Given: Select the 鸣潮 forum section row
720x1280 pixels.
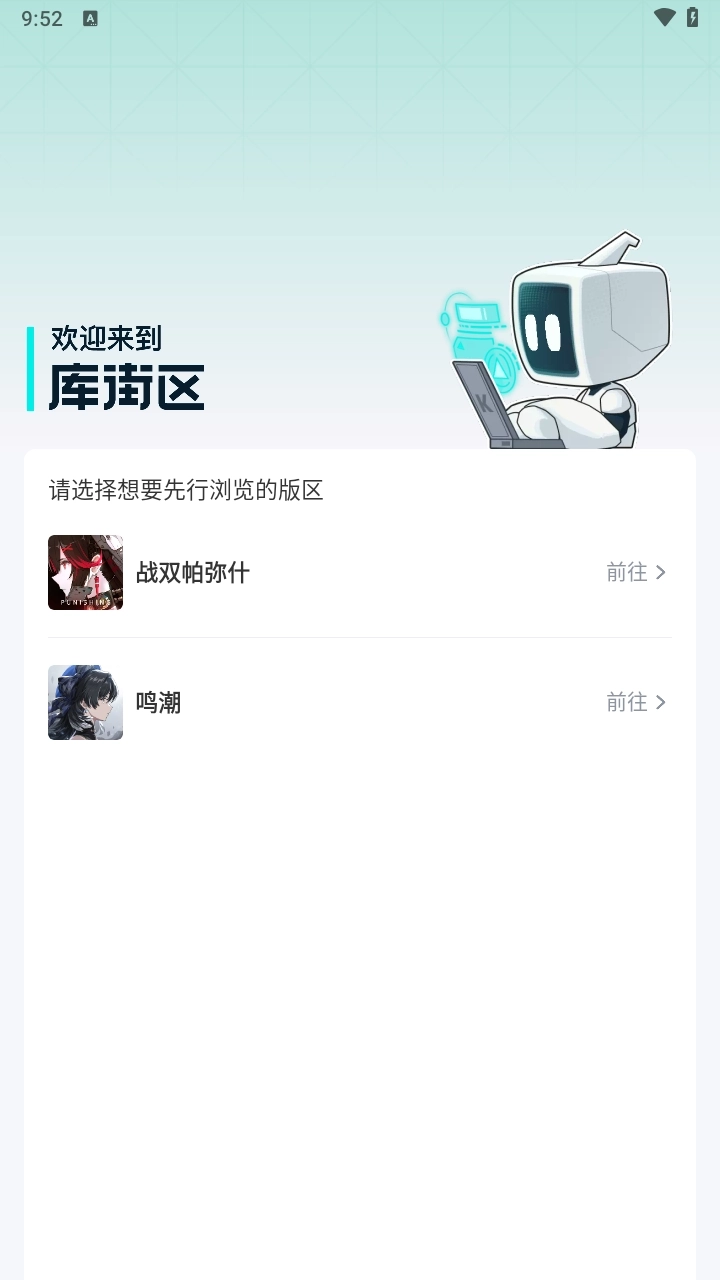Looking at the screenshot, I should tap(360, 702).
